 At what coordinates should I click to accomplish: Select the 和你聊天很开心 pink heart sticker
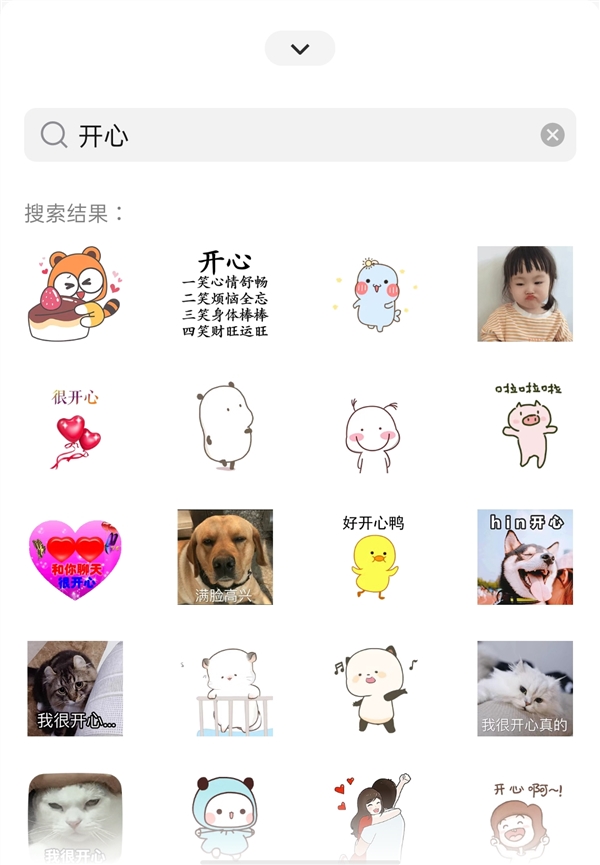tap(75, 557)
